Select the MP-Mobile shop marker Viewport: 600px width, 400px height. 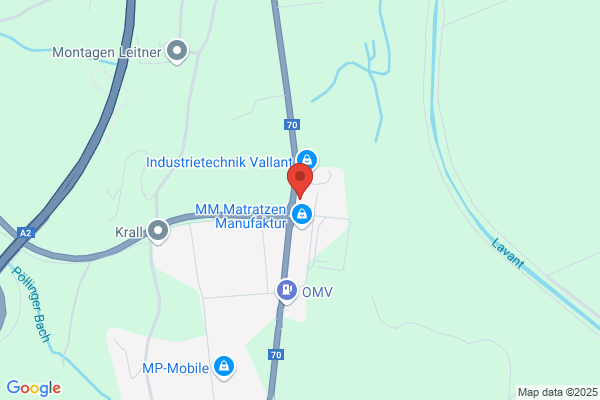[224, 366]
